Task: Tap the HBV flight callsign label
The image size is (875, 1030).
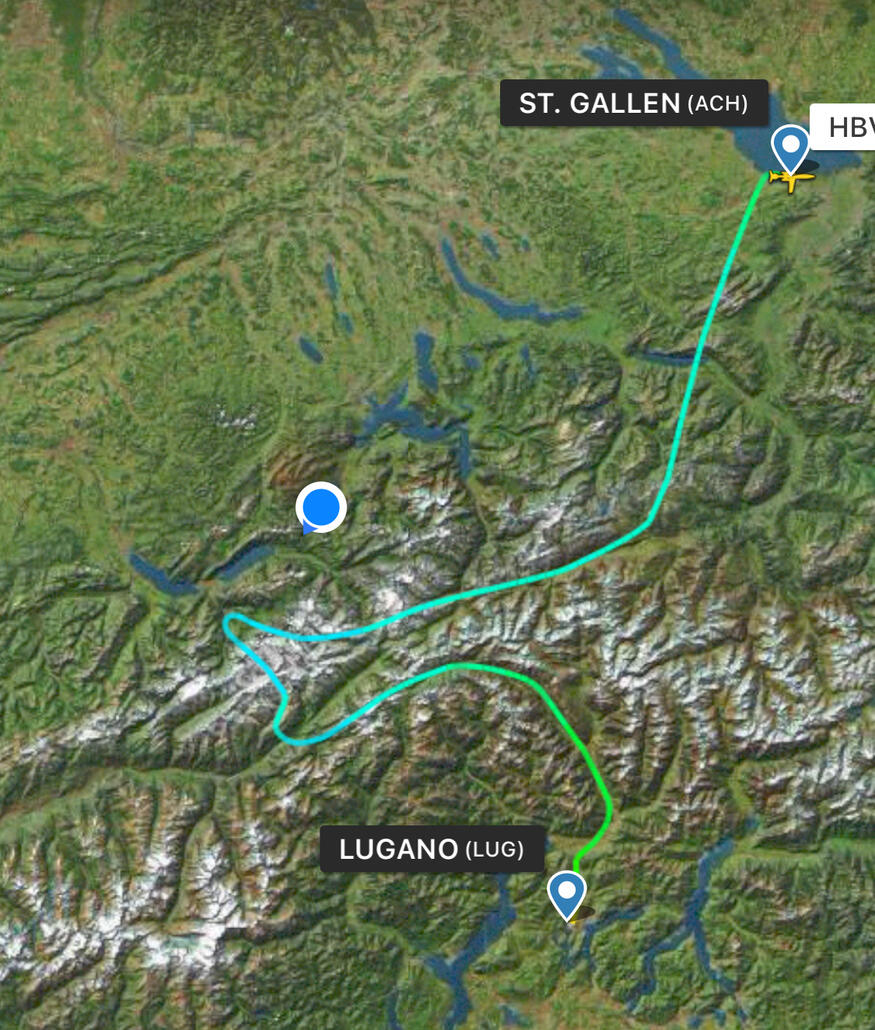Action: tap(847, 127)
